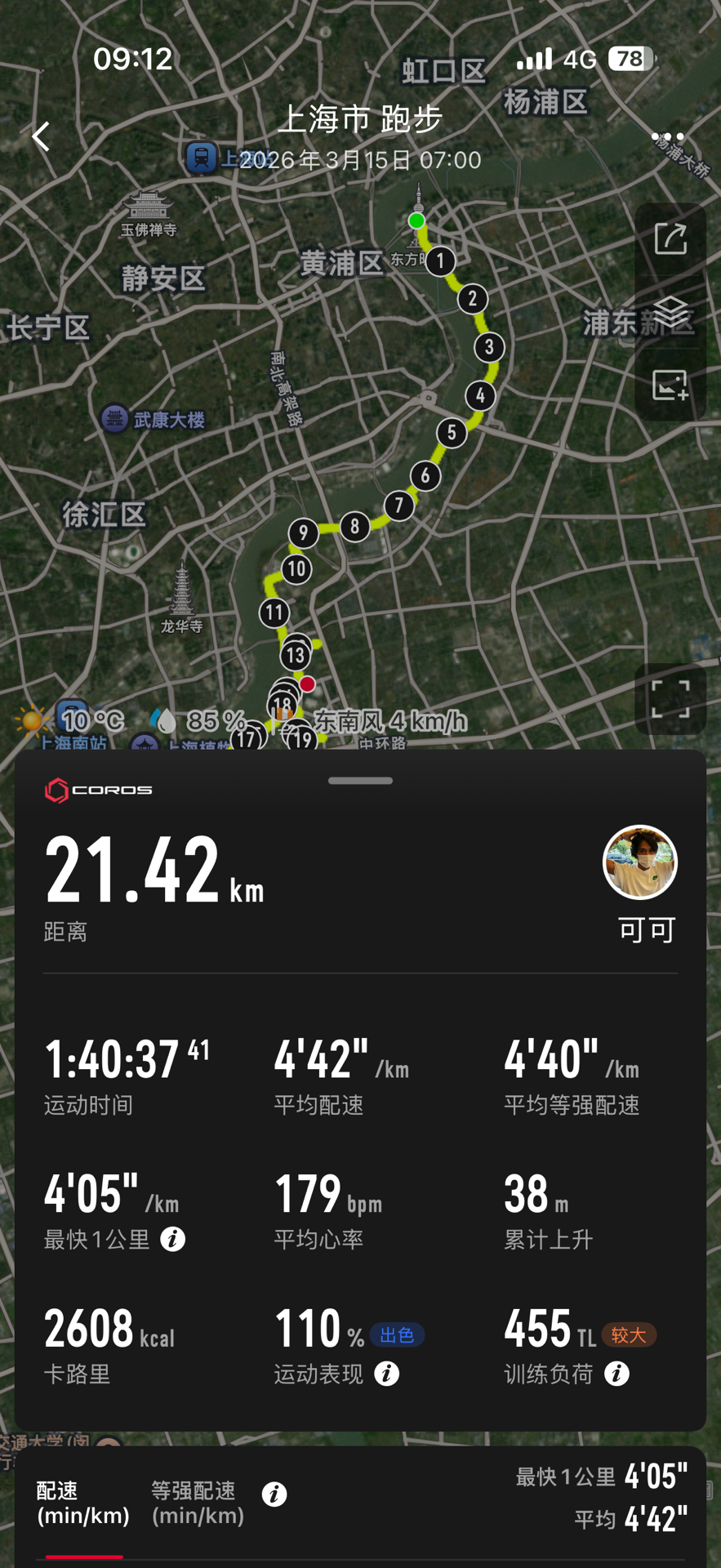Share this run activity
This screenshot has width=721, height=1568.
(x=670, y=239)
